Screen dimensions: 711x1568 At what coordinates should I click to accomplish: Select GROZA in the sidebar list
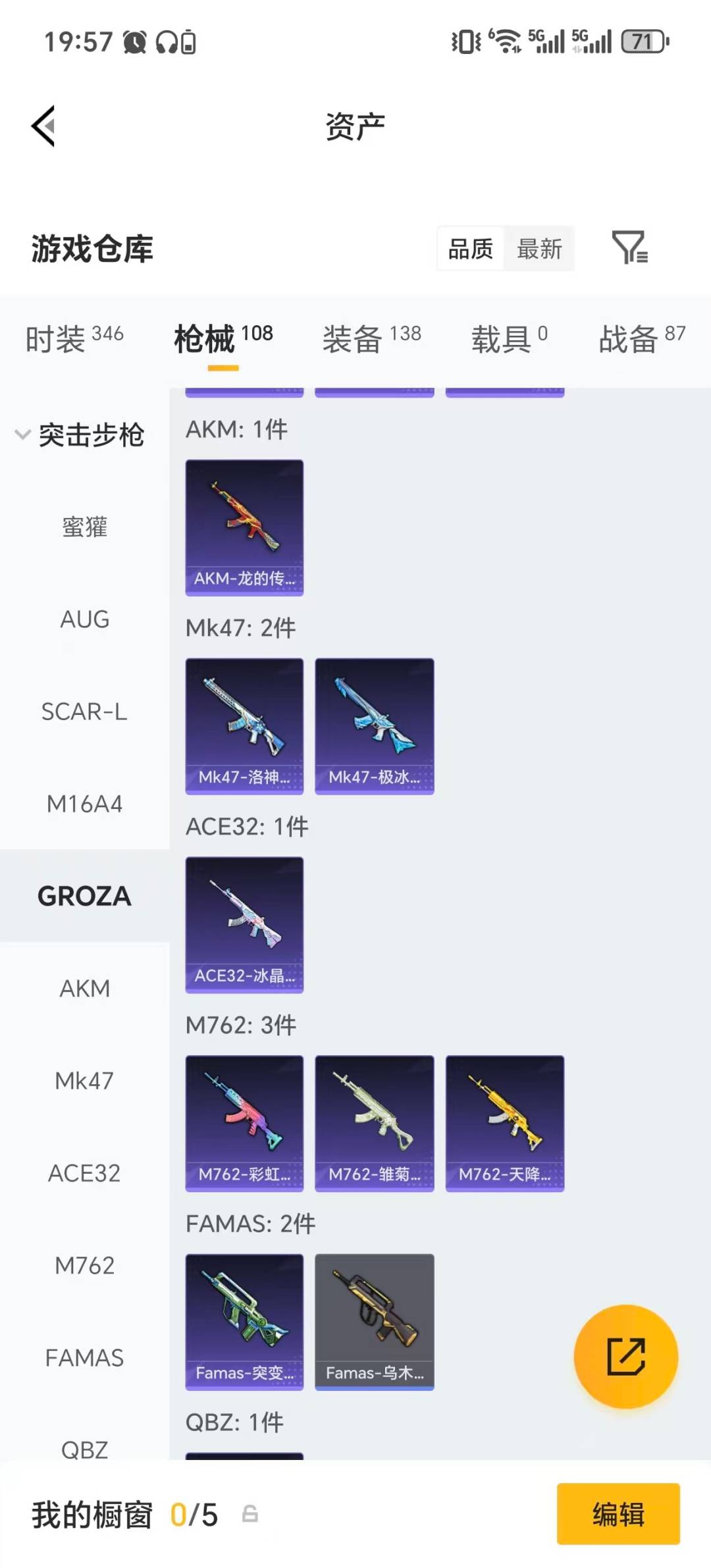point(84,895)
